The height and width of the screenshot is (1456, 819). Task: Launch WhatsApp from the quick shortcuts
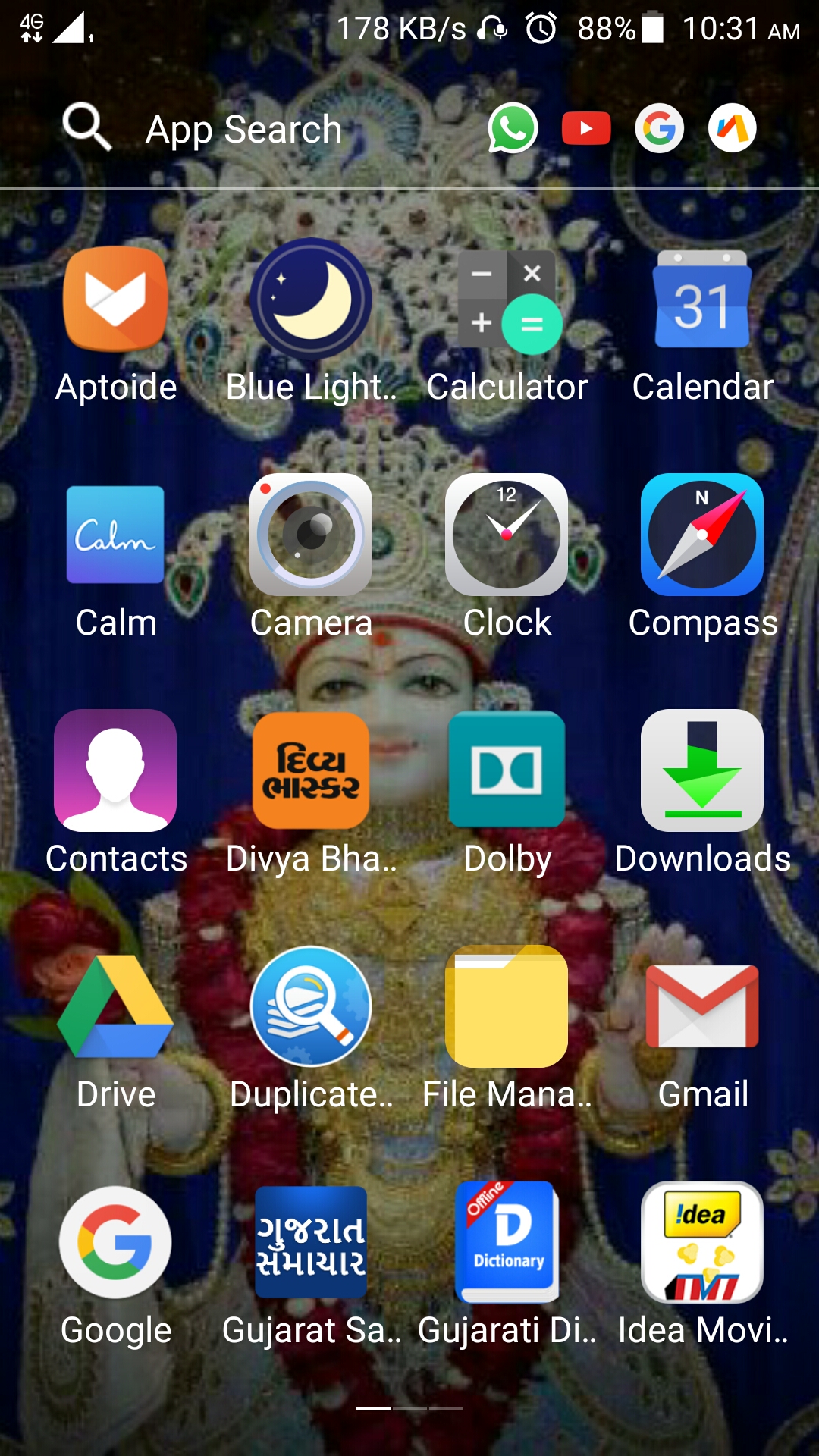(513, 128)
